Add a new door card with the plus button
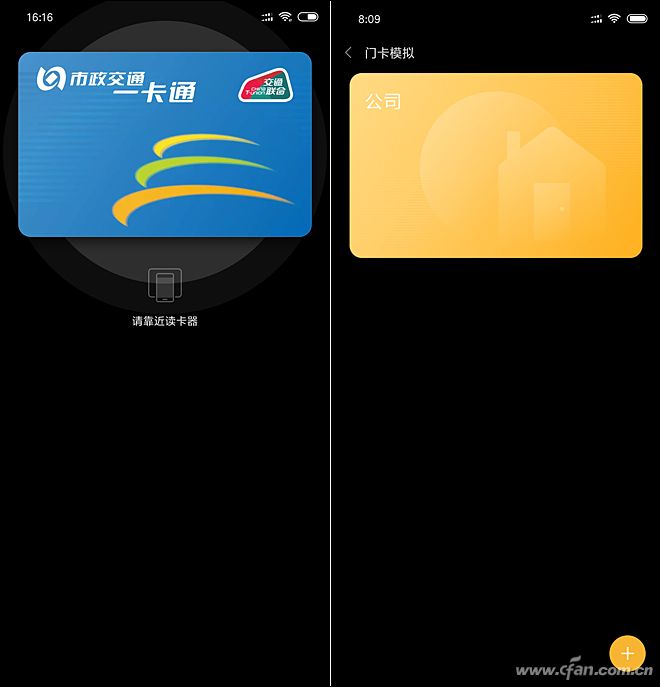The image size is (660, 687). [x=627, y=653]
